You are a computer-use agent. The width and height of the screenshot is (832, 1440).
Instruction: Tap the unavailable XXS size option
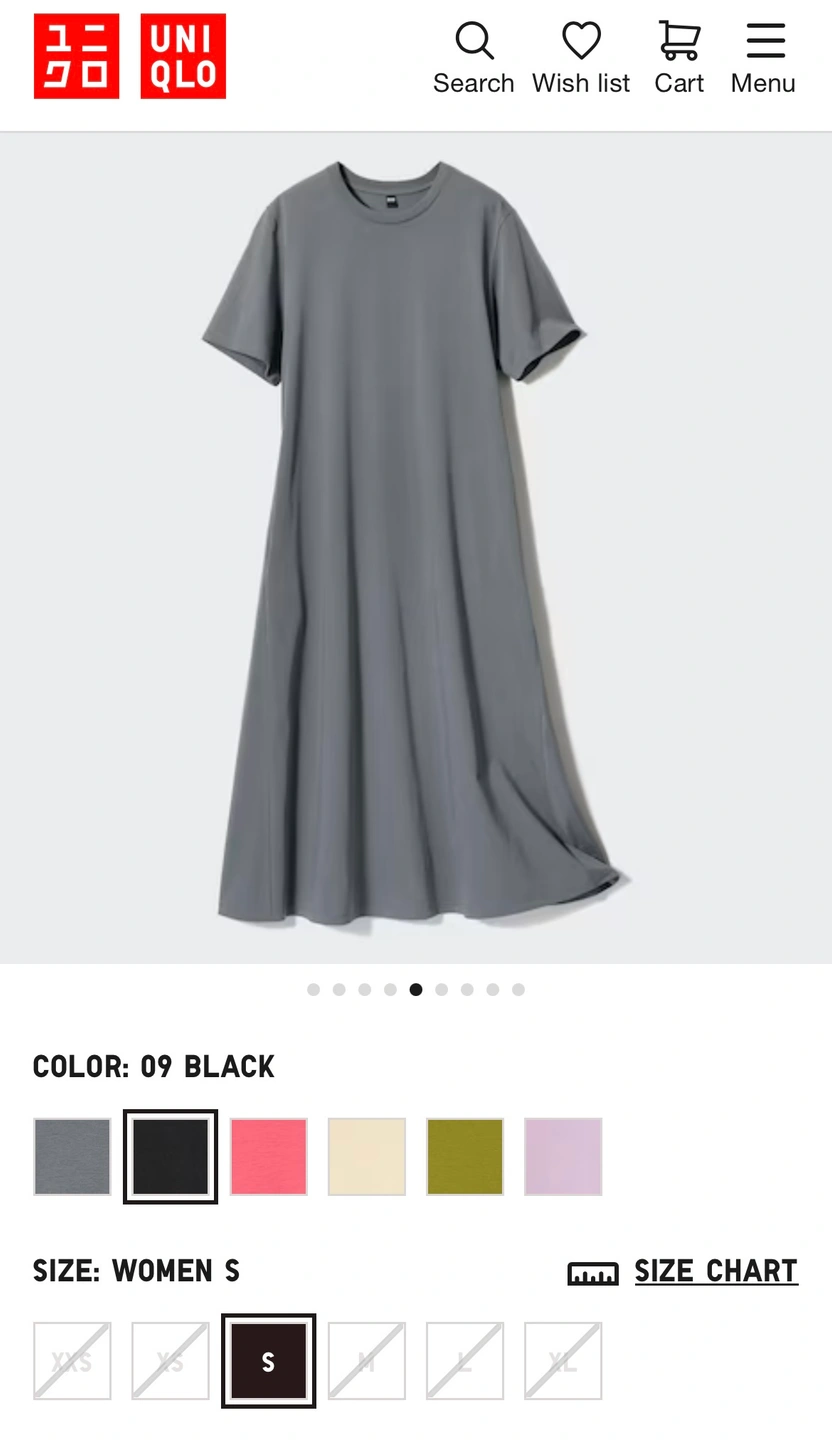(x=72, y=1361)
